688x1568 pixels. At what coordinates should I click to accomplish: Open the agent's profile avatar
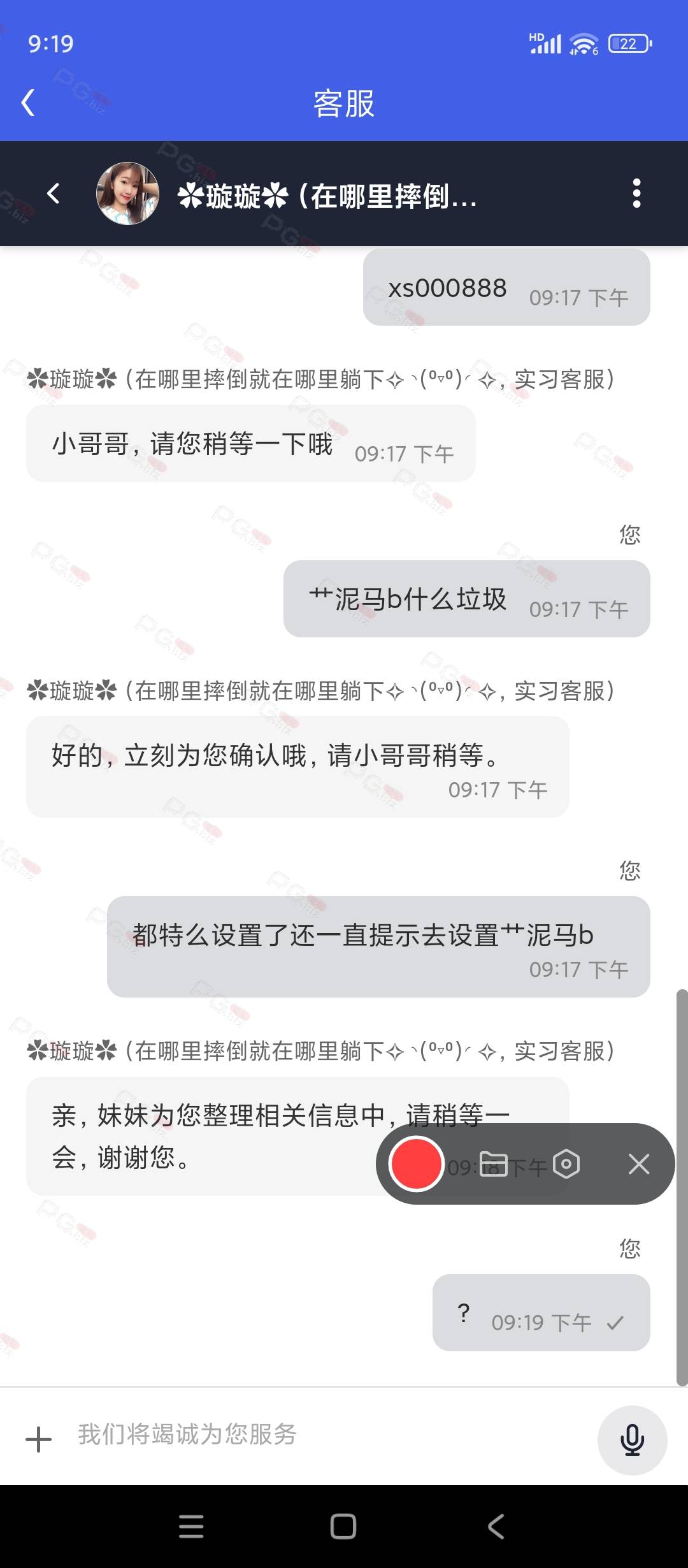[x=127, y=193]
